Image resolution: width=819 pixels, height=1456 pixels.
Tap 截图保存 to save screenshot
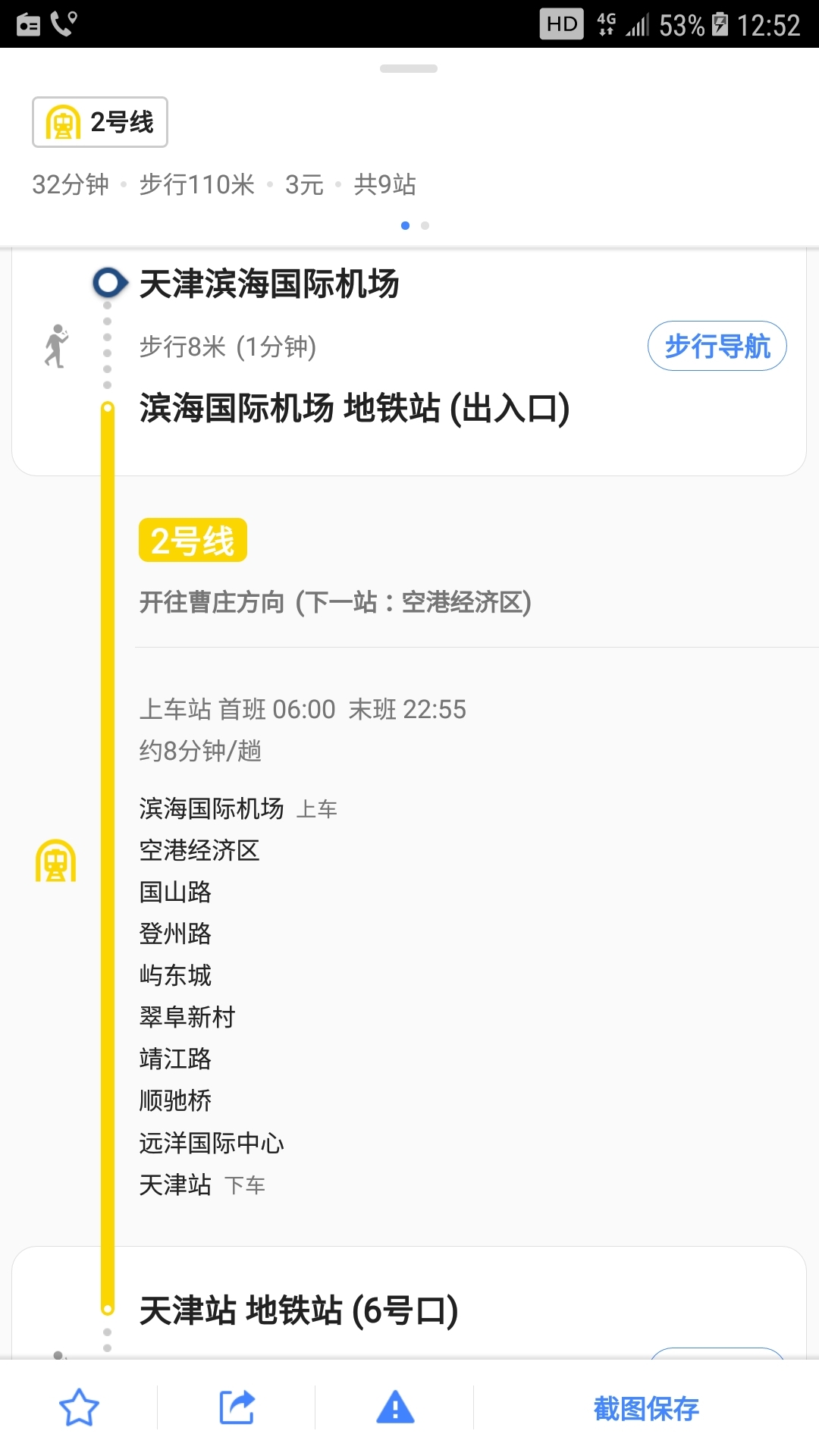(646, 1408)
